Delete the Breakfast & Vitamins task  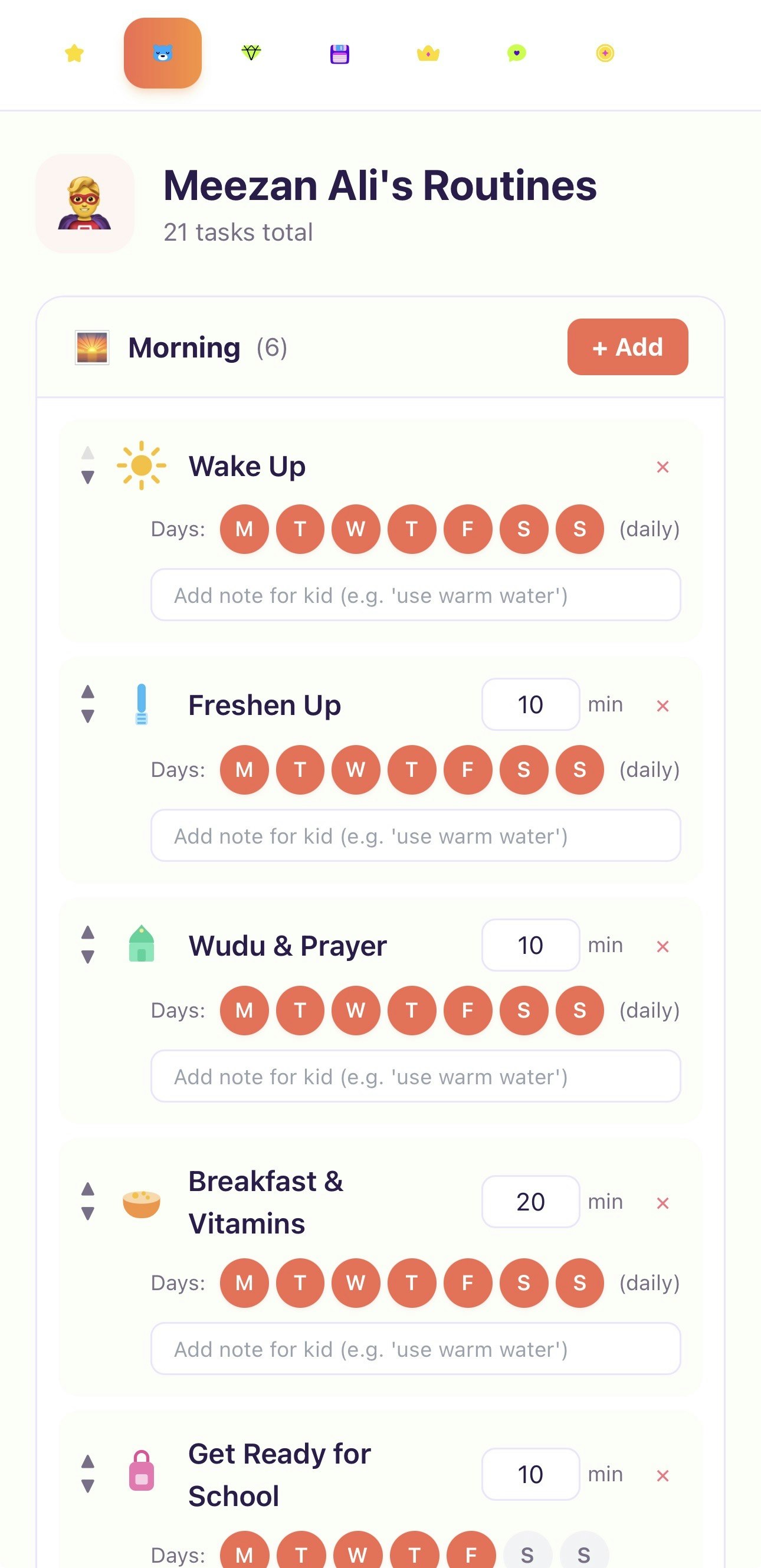pyautogui.click(x=662, y=1203)
